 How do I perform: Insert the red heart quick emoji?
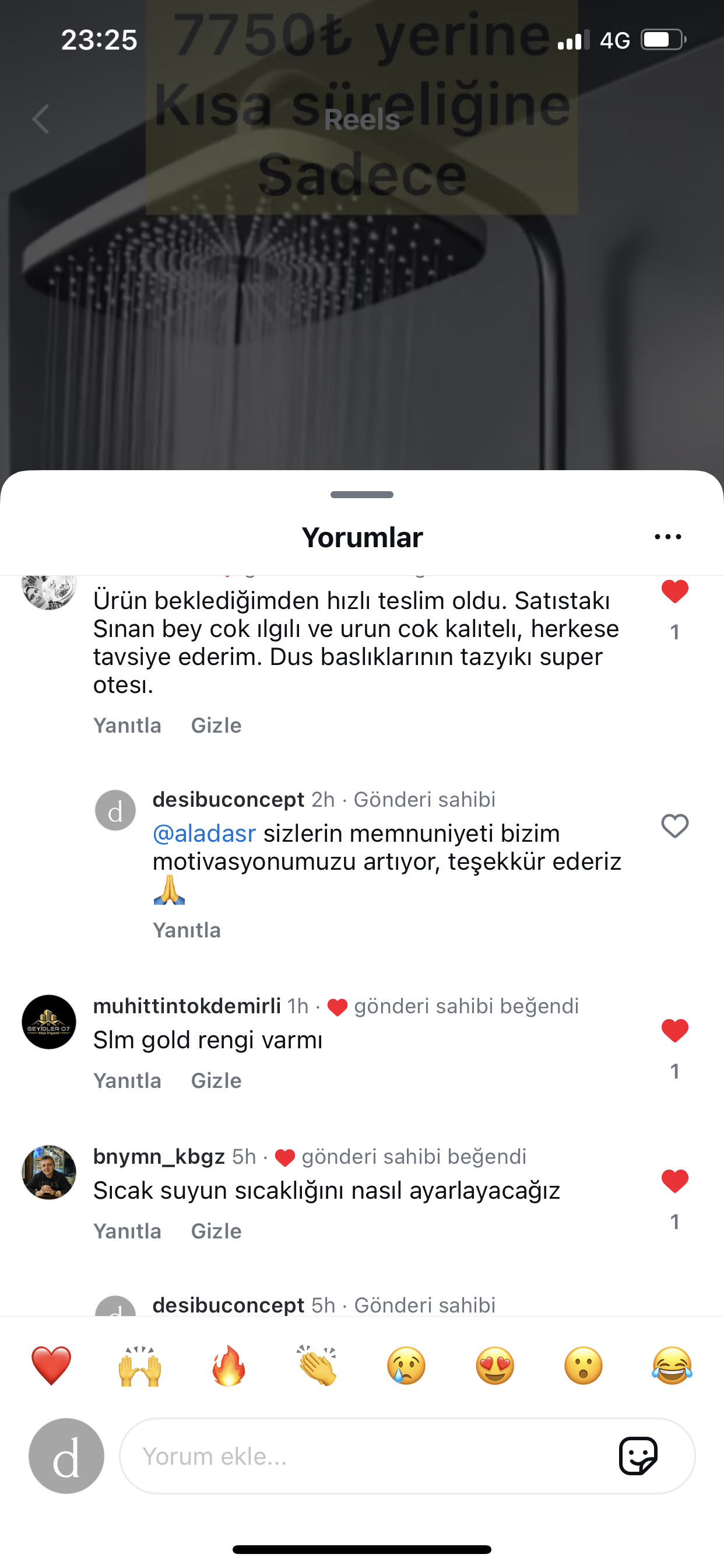coord(51,1366)
